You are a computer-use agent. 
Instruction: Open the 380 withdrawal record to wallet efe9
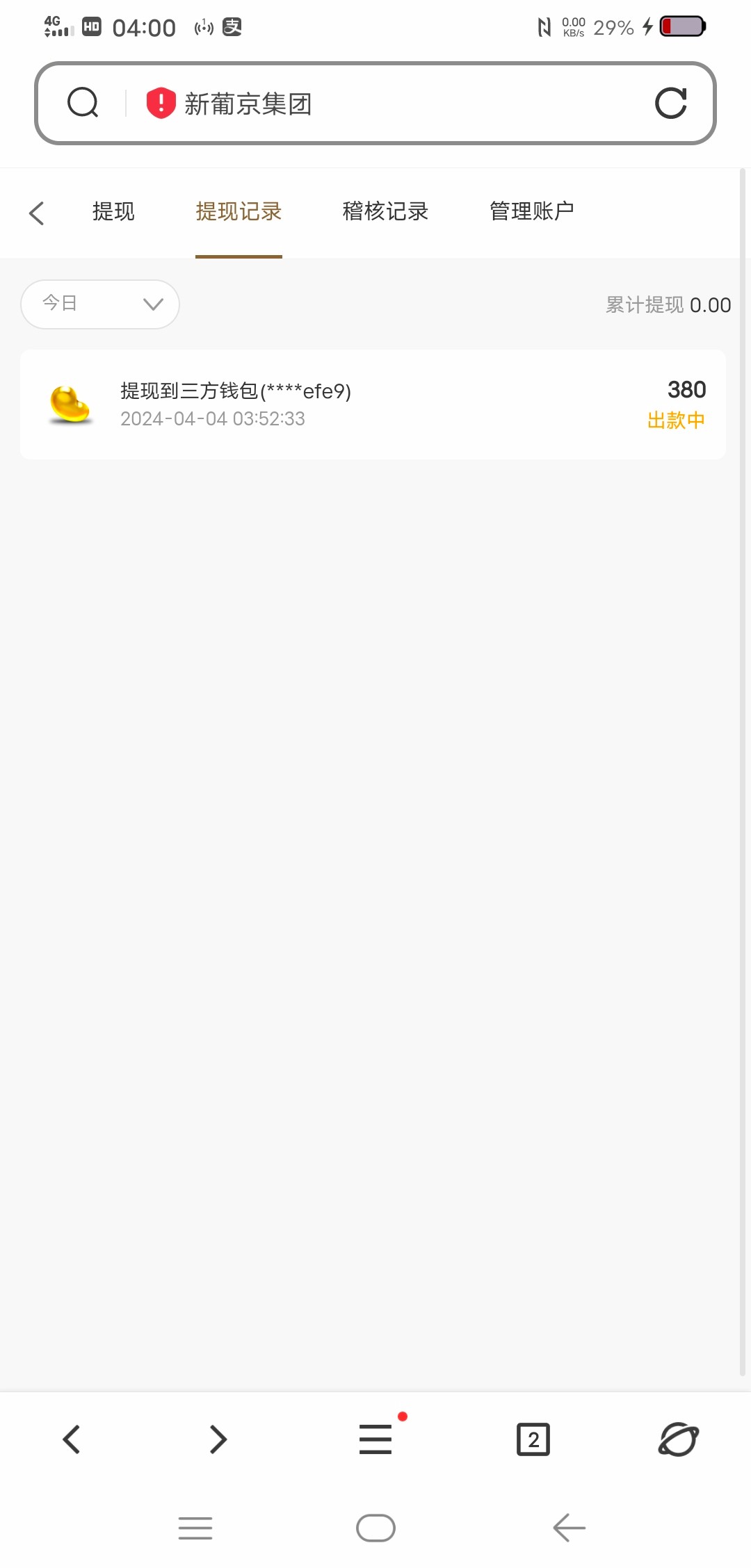(x=373, y=405)
